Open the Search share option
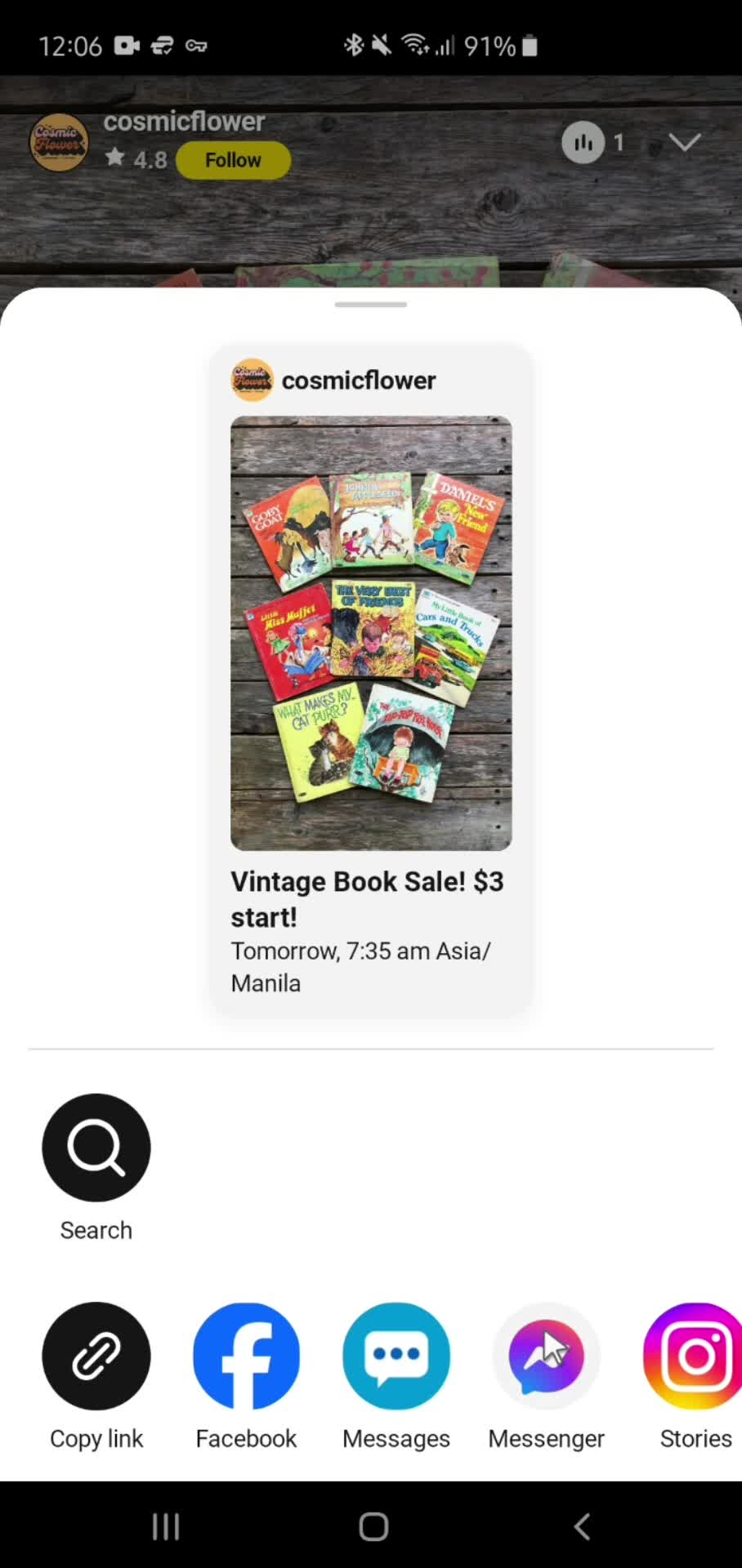This screenshot has height=1568, width=742. click(x=96, y=1147)
